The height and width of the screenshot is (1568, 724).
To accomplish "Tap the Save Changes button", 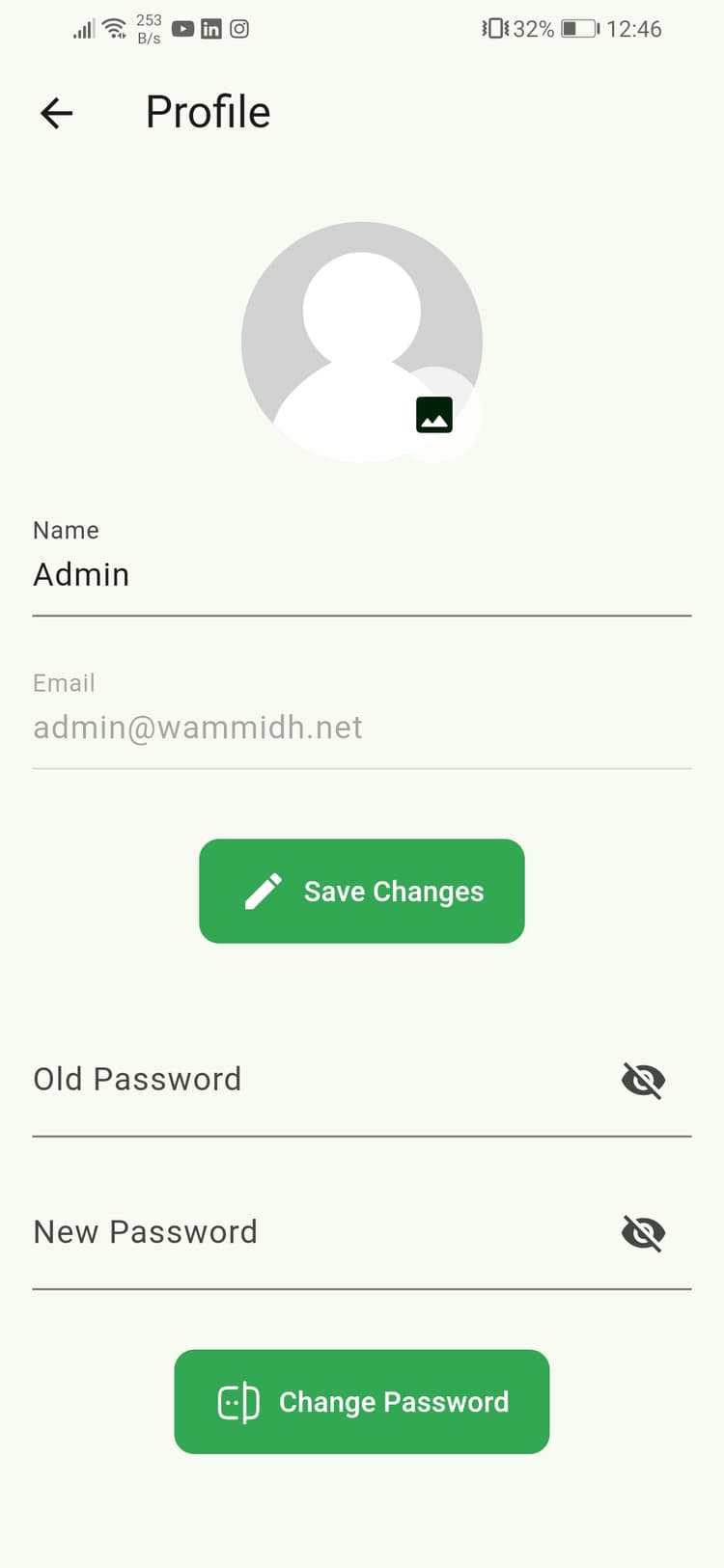I will click(x=361, y=891).
